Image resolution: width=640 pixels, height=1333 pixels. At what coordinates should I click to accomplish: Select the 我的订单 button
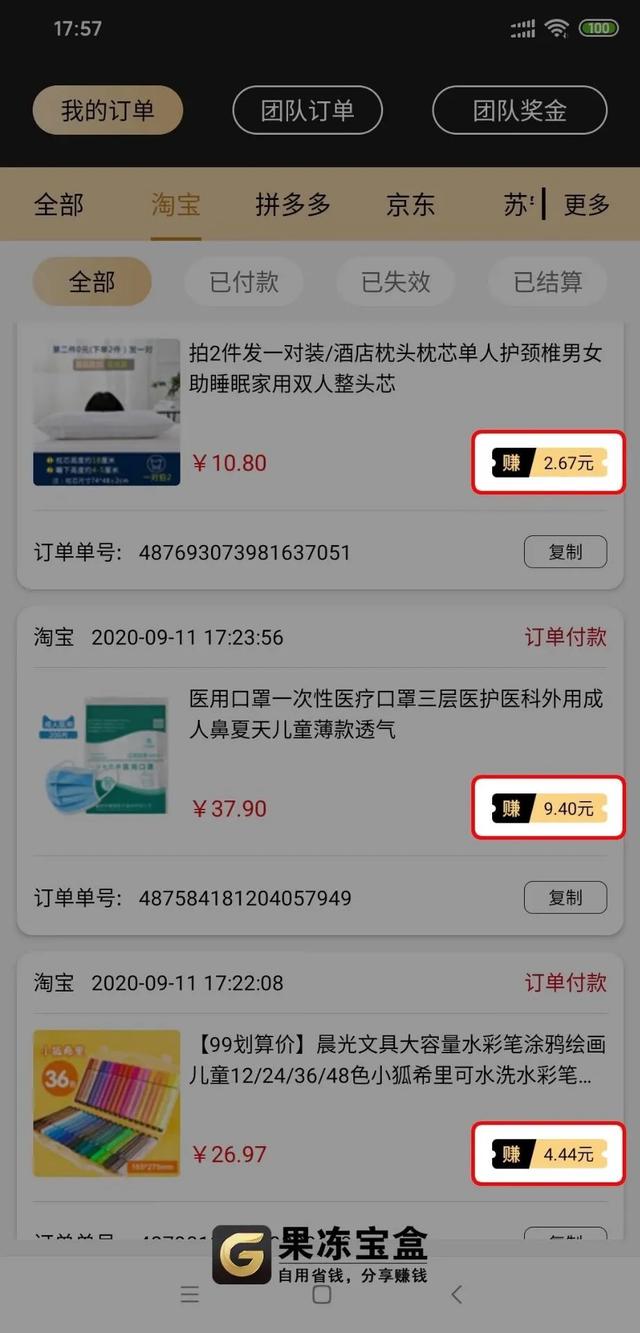pos(108,110)
